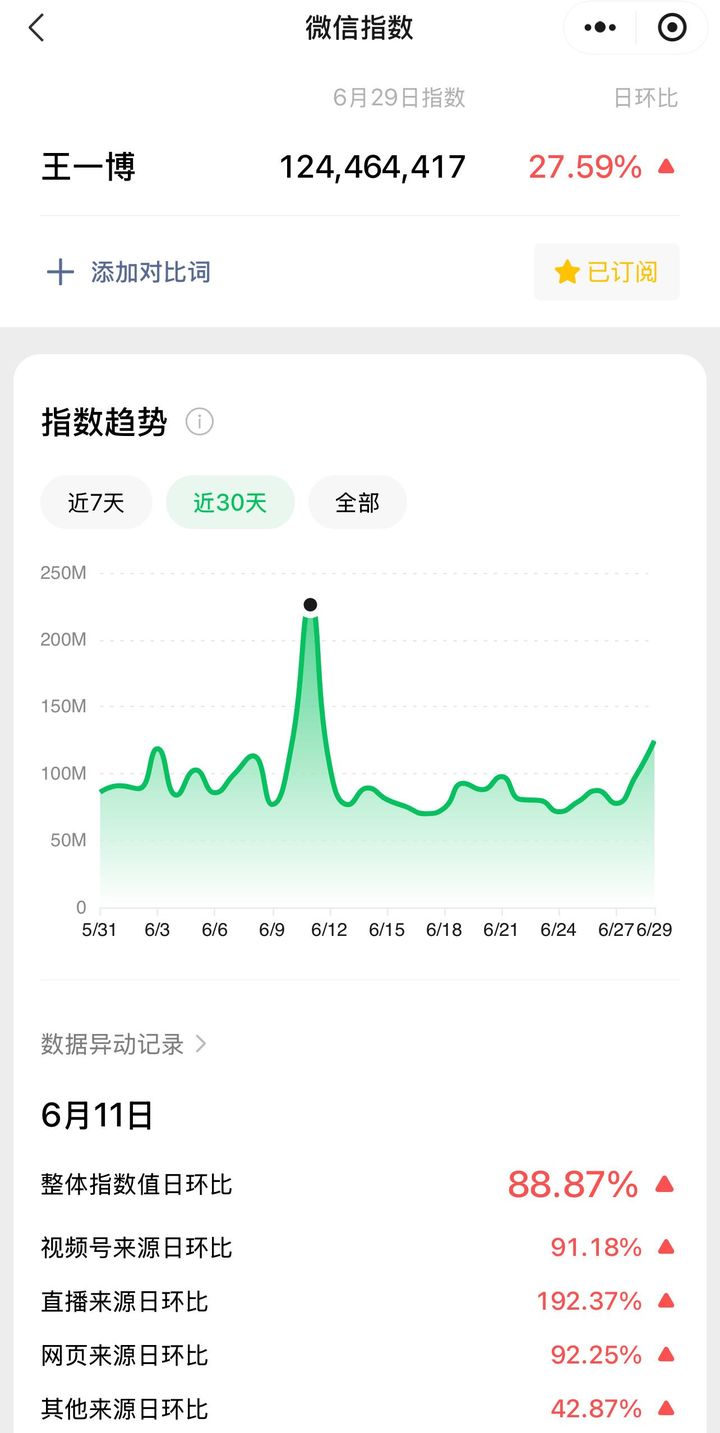
Task: Go back using the top-left arrow
Action: (x=37, y=28)
